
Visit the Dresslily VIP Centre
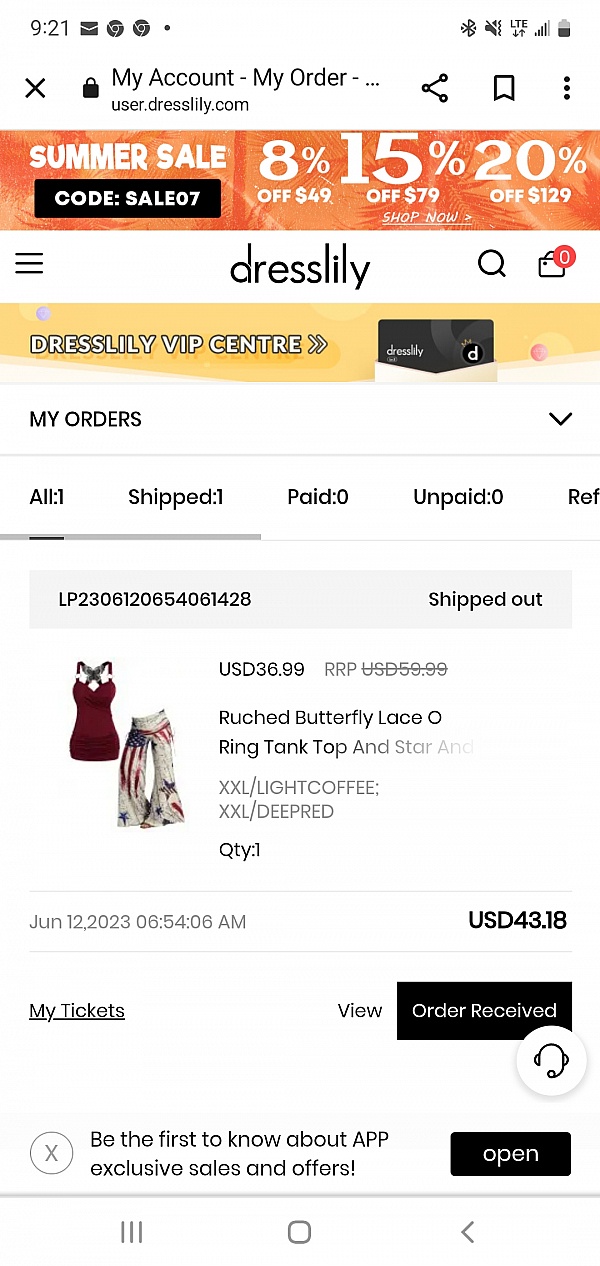pyautogui.click(x=180, y=344)
